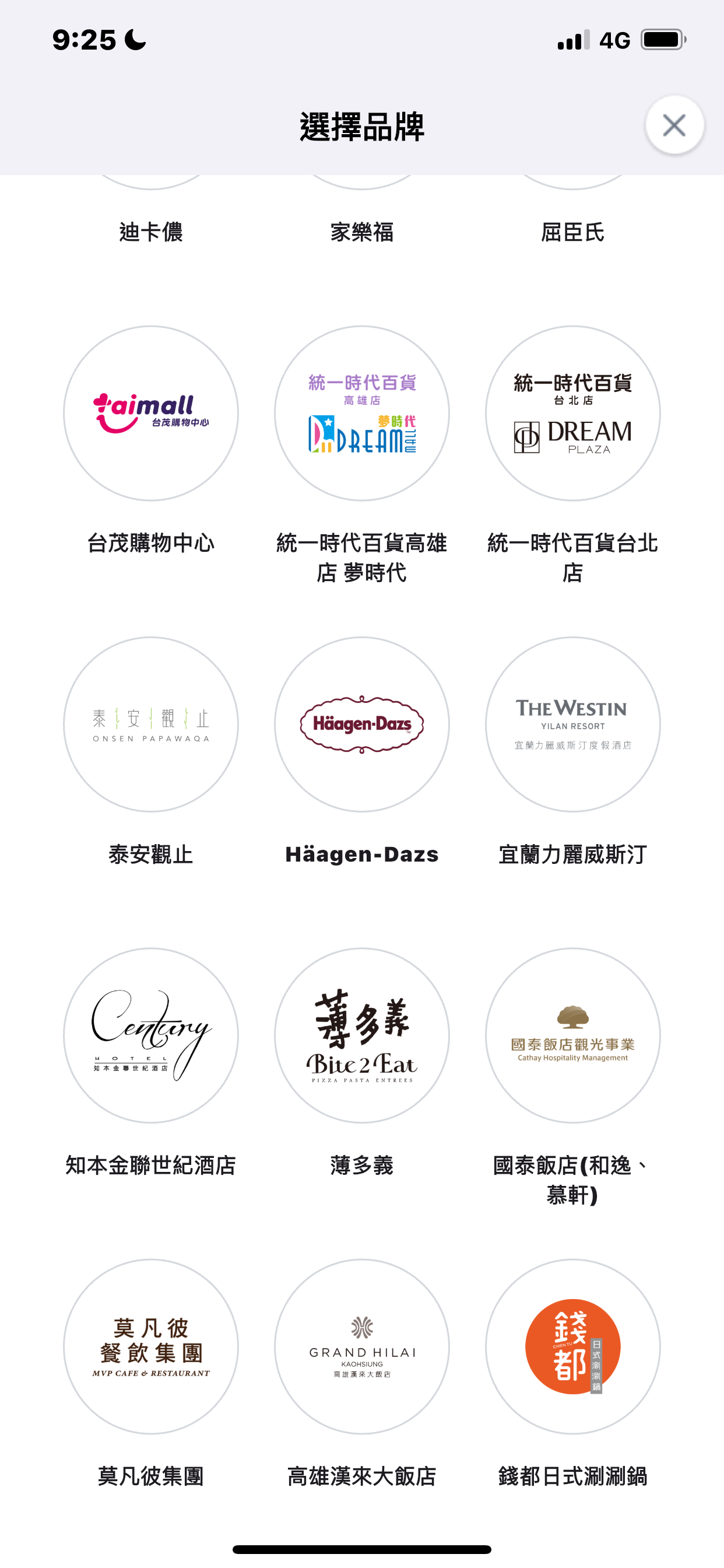The height and width of the screenshot is (1568, 724).
Task: Open 高雄漢來大飯店 brand
Action: pos(361,1346)
